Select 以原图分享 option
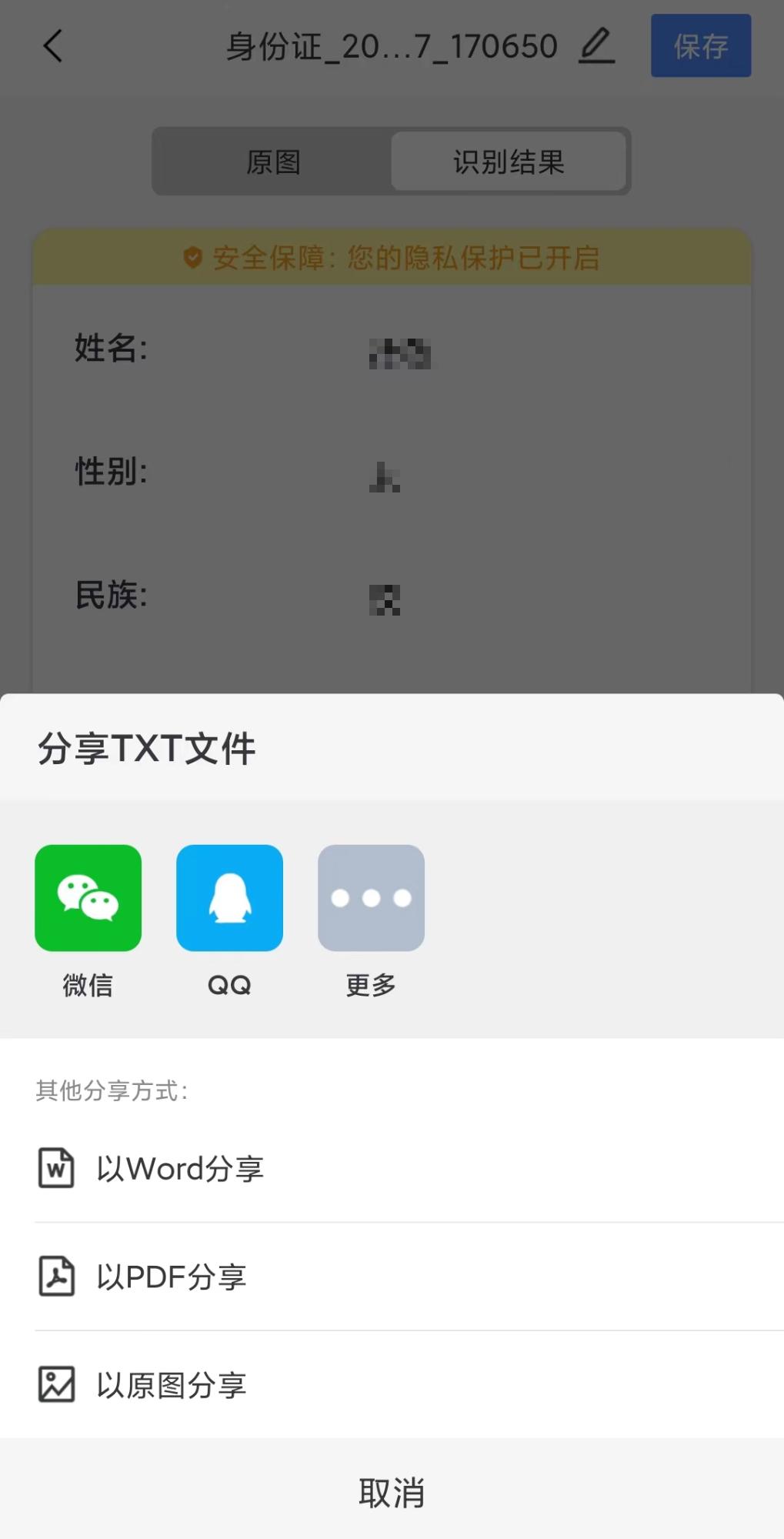 (x=172, y=1386)
